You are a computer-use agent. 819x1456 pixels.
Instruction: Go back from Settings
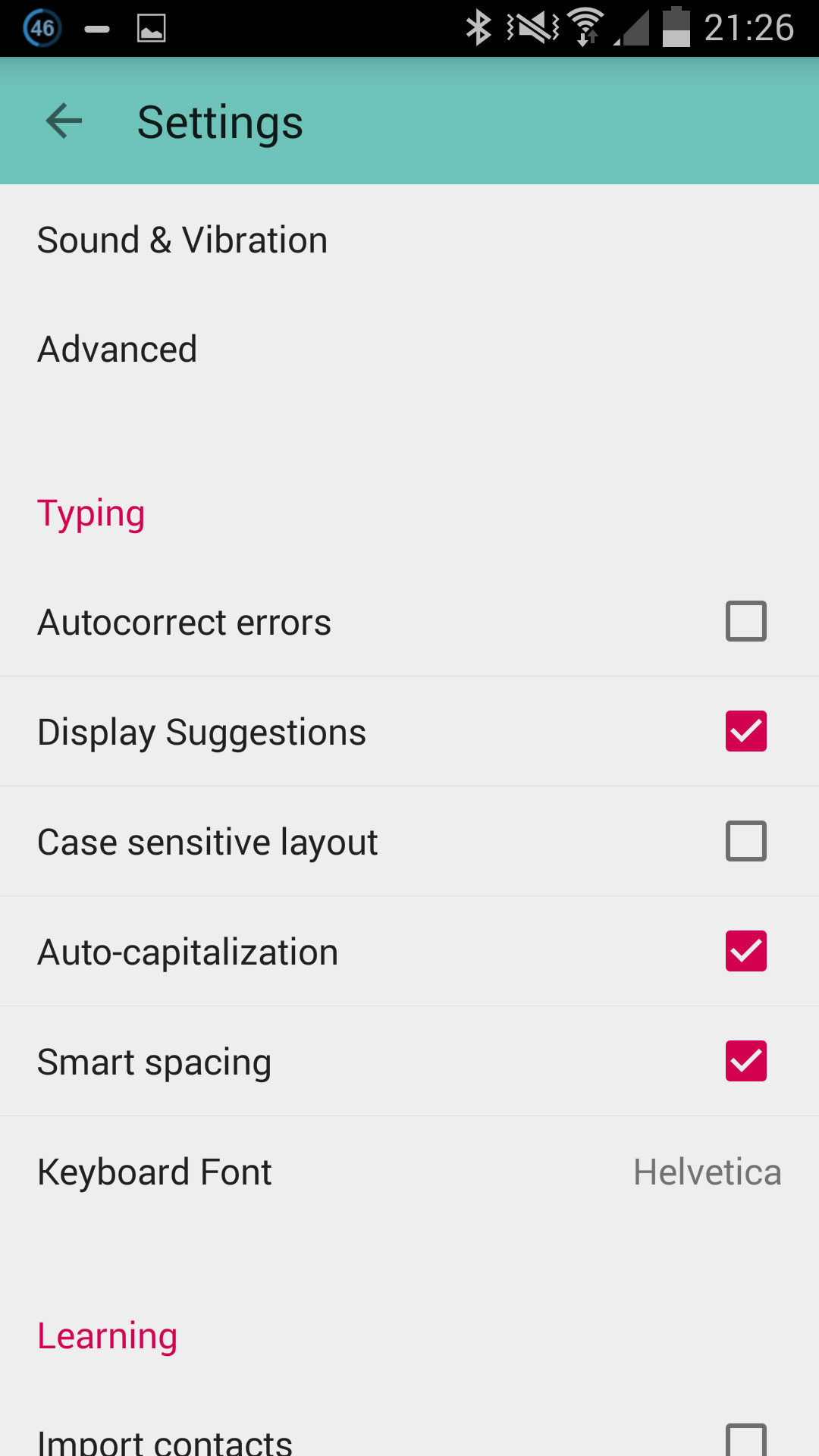pos(64,121)
